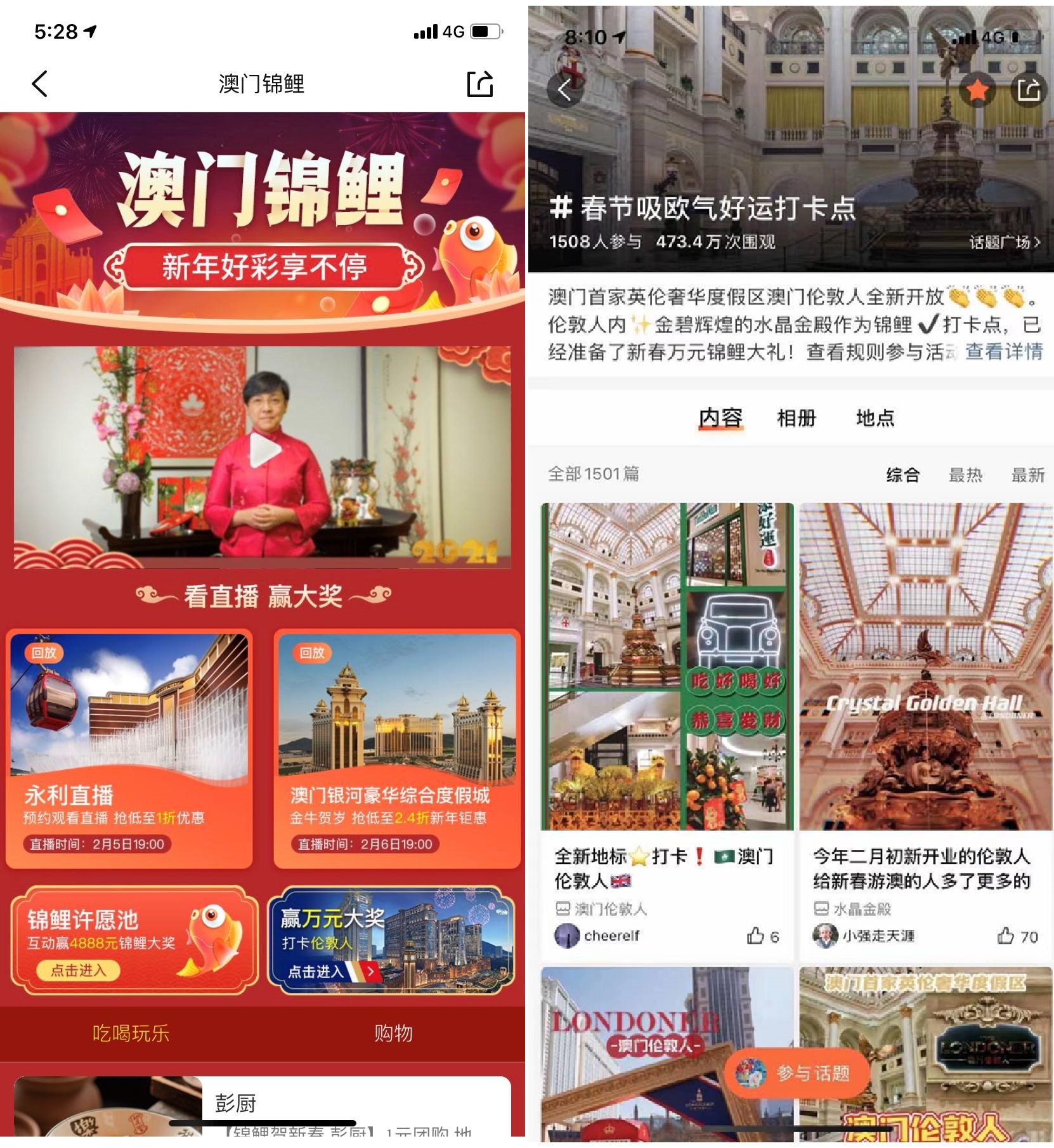Open the 澳门银河豪华综合度假城 replay card
Image resolution: width=1054 pixels, height=1148 pixels.
pos(397,748)
